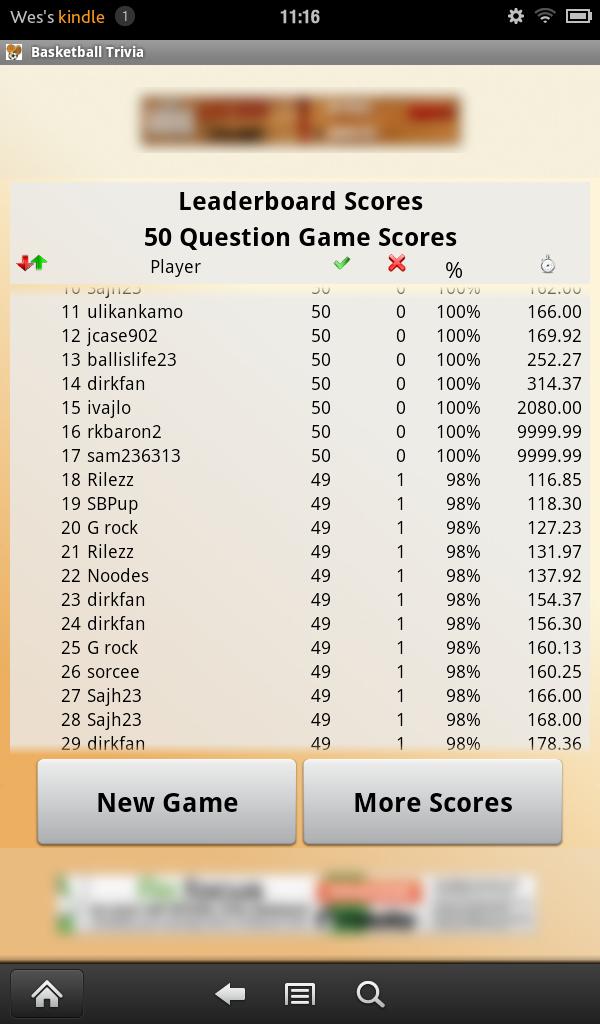Open settings gear in status bar
The width and height of the screenshot is (600, 1024).
tap(516, 16)
